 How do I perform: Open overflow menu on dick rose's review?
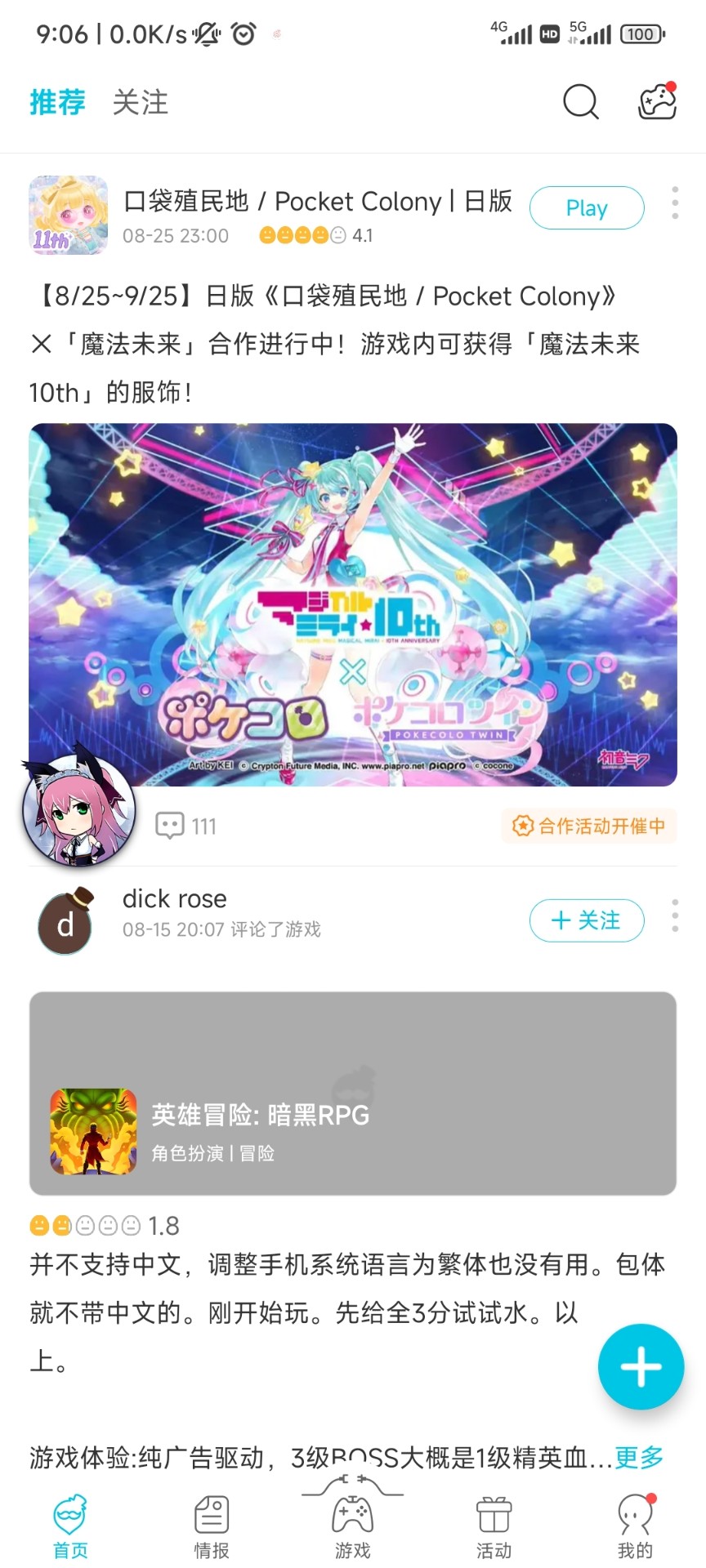[675, 915]
